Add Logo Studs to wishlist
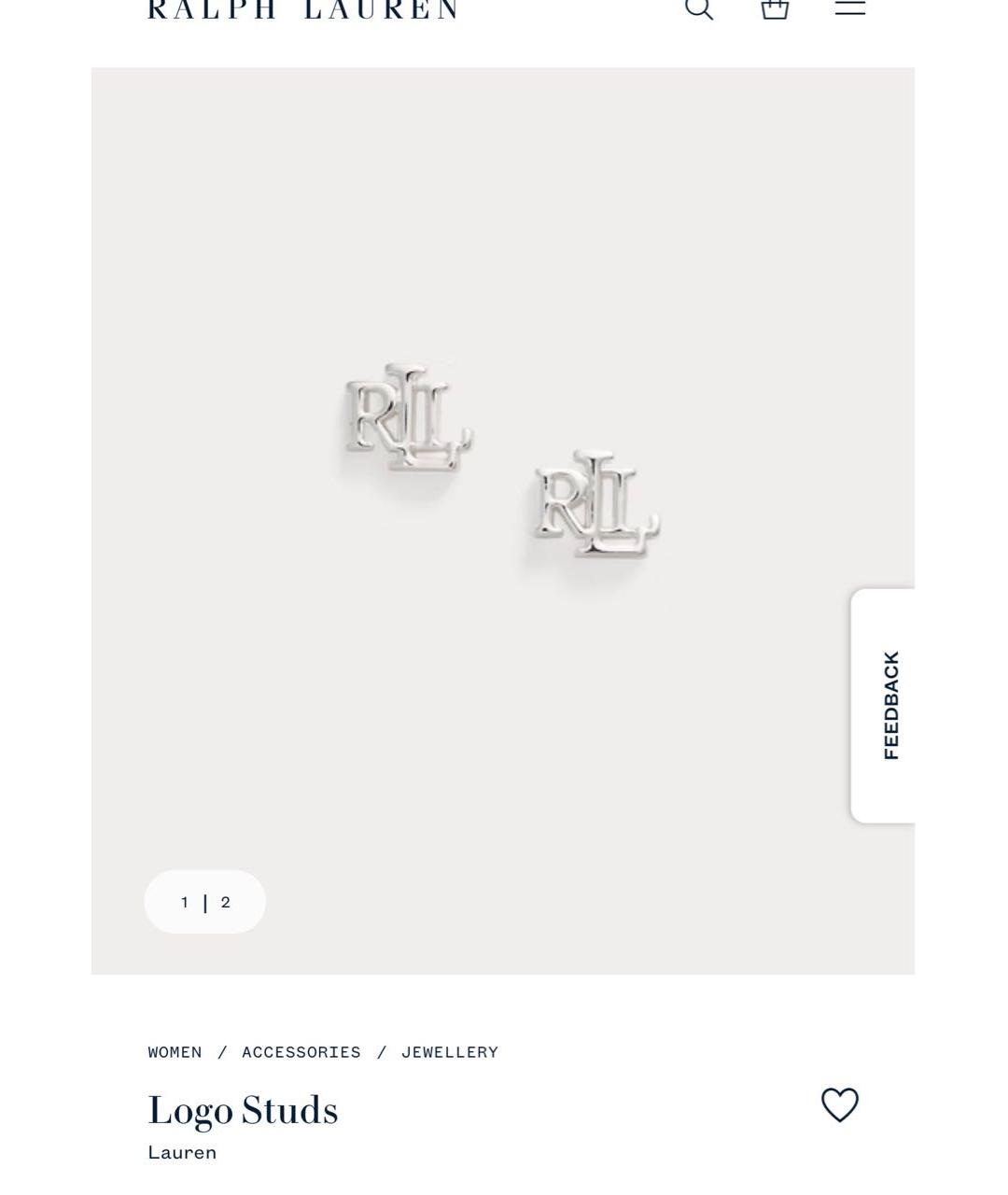1008x1195 pixels. (x=839, y=1105)
